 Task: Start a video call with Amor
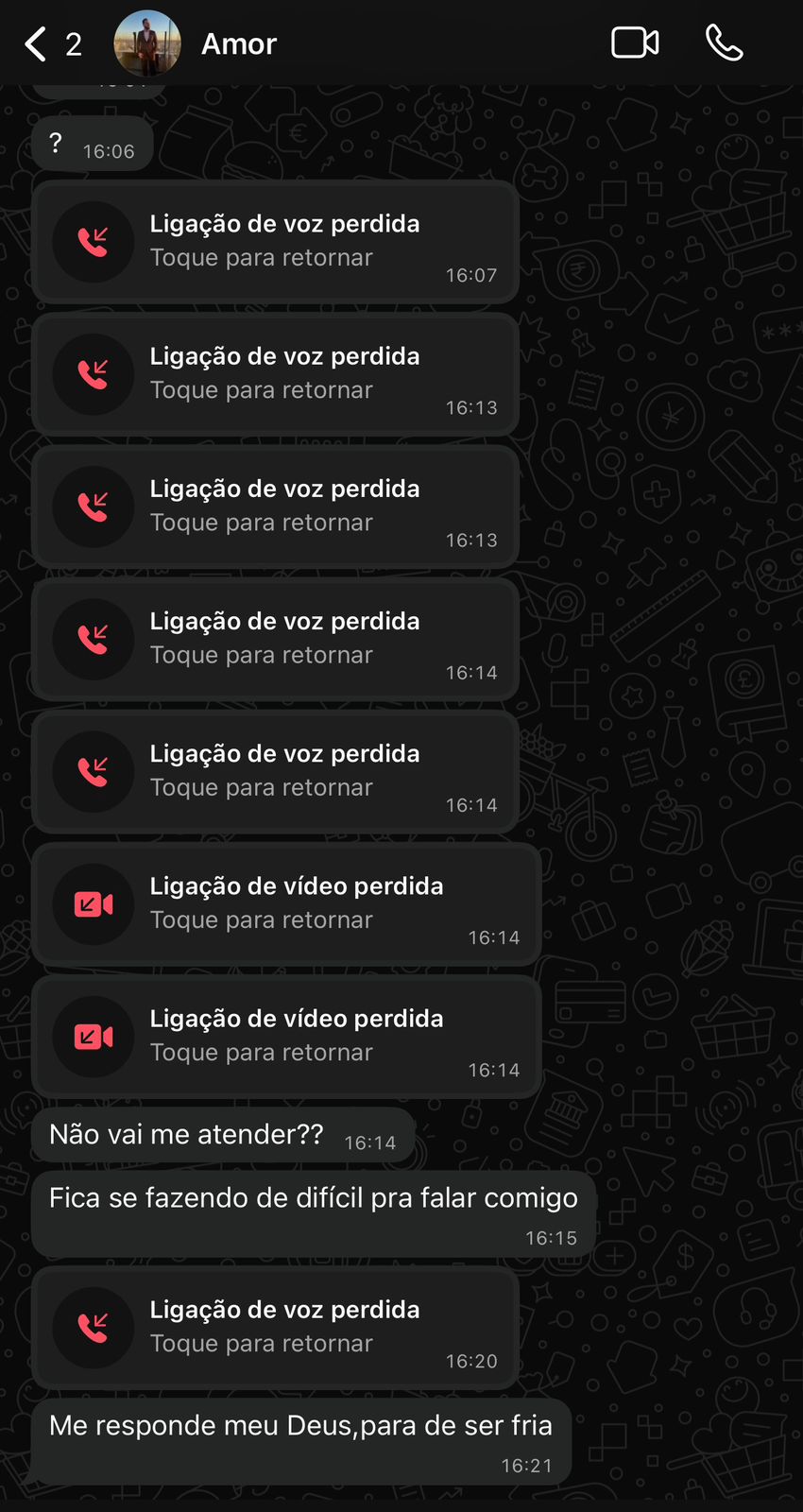point(635,43)
